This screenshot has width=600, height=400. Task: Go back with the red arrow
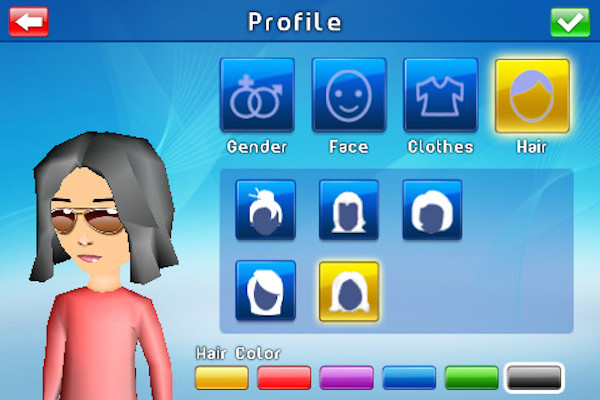point(29,21)
